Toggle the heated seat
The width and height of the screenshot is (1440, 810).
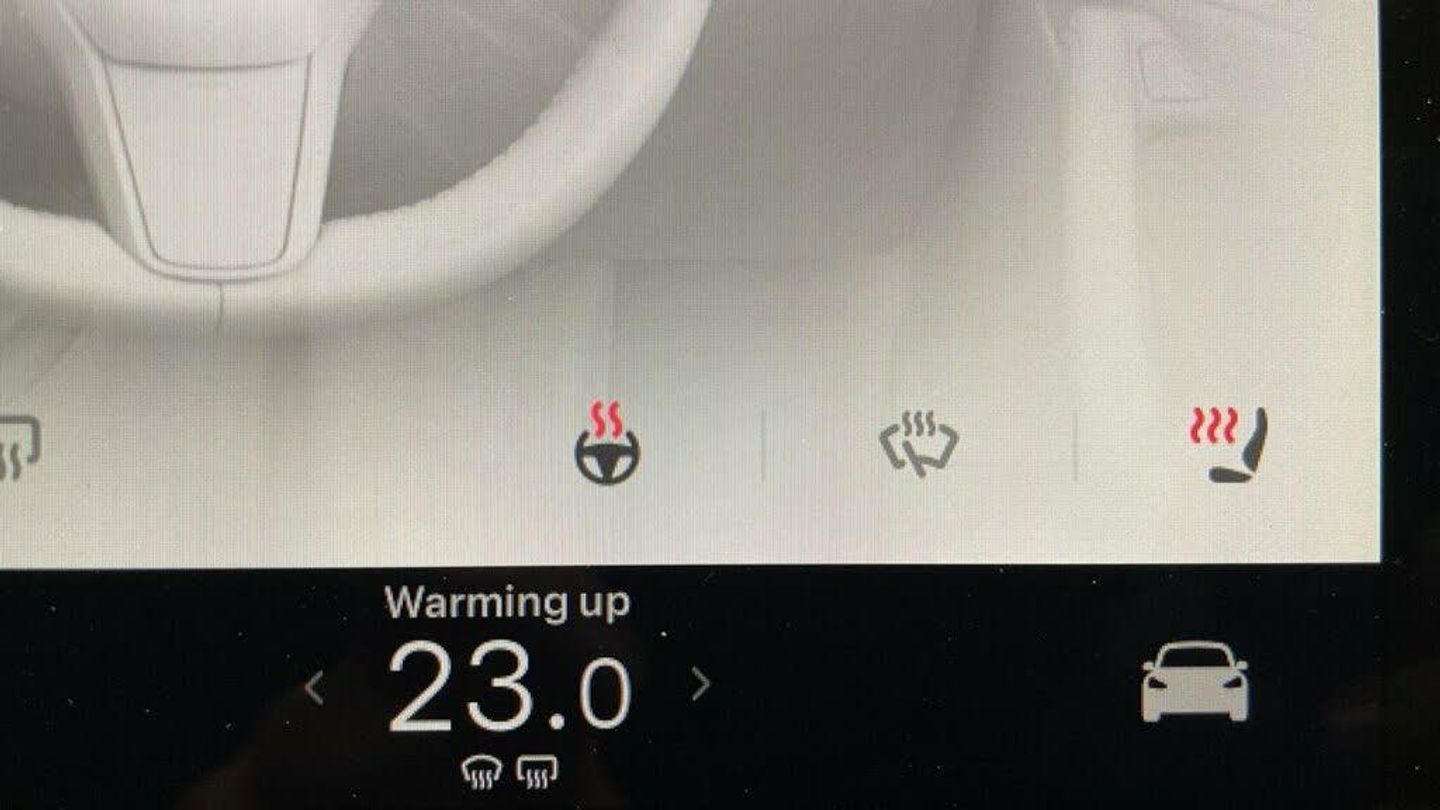pos(1229,445)
